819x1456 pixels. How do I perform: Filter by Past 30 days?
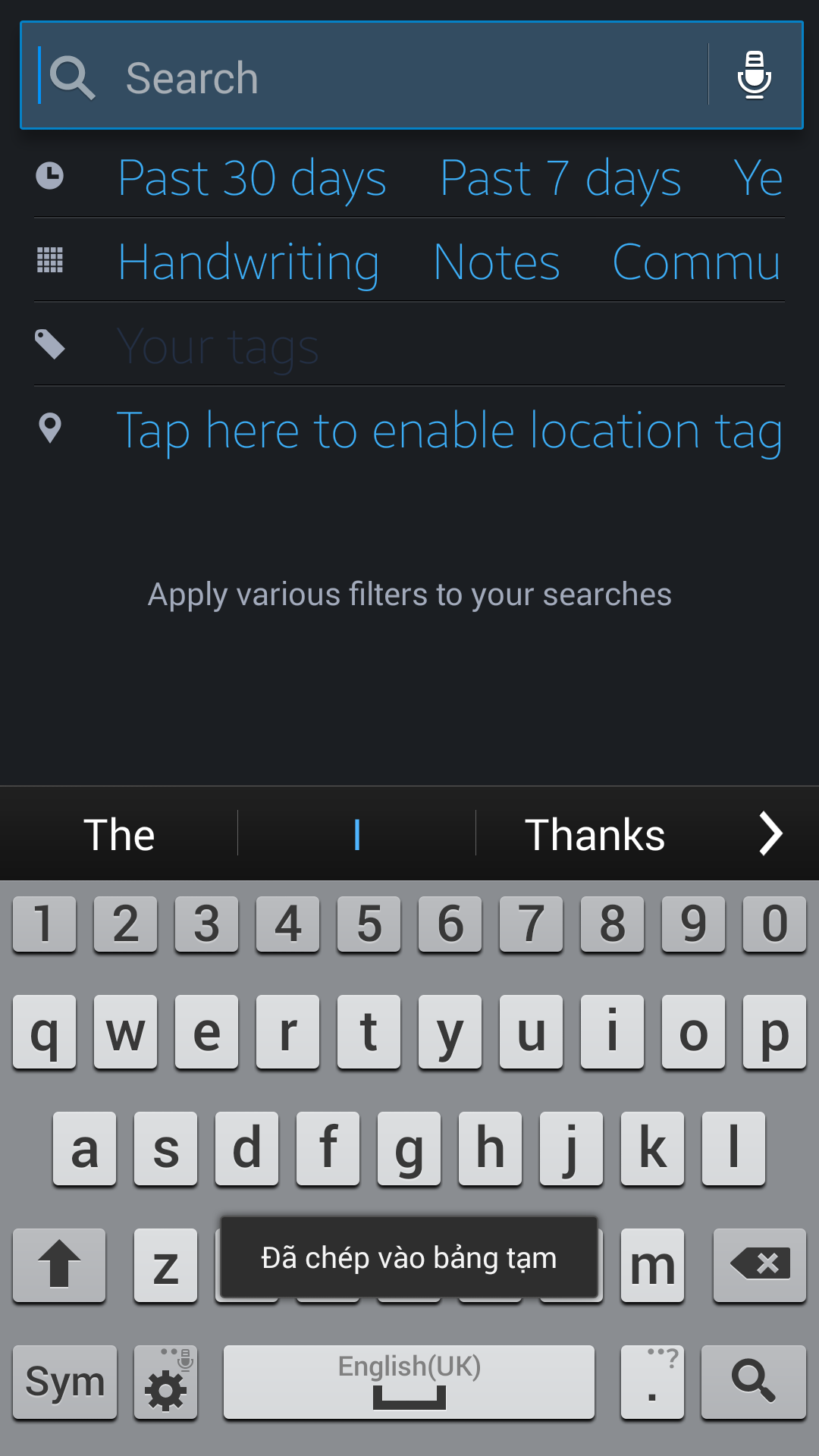[x=252, y=179]
